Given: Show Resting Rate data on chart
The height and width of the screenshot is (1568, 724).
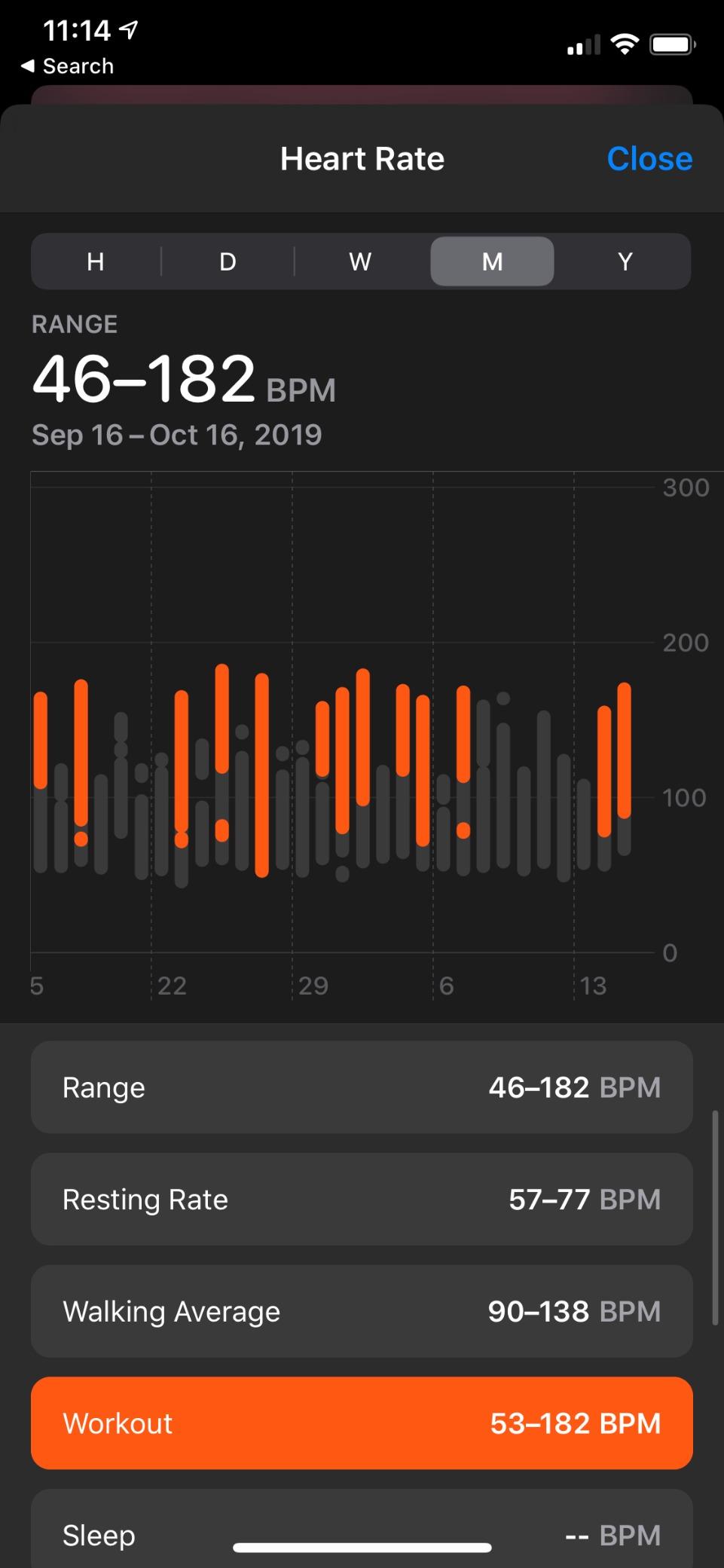Looking at the screenshot, I should [362, 1199].
